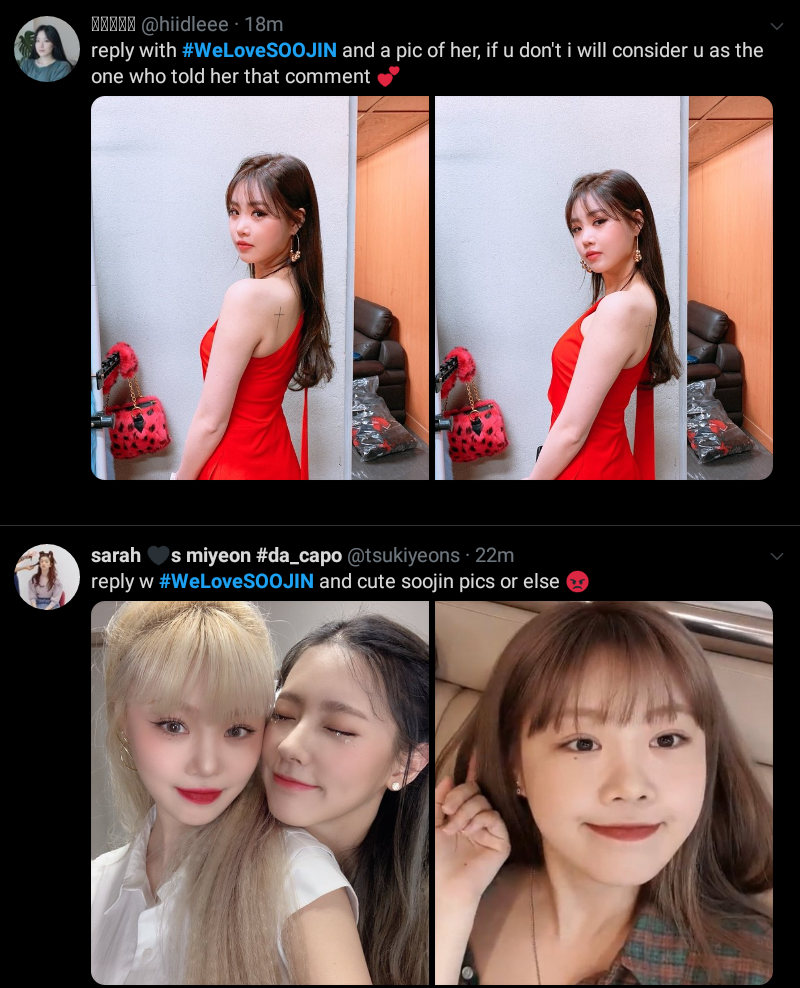View the first photo in sarah's tweet
The width and height of the screenshot is (800, 988).
tap(260, 792)
